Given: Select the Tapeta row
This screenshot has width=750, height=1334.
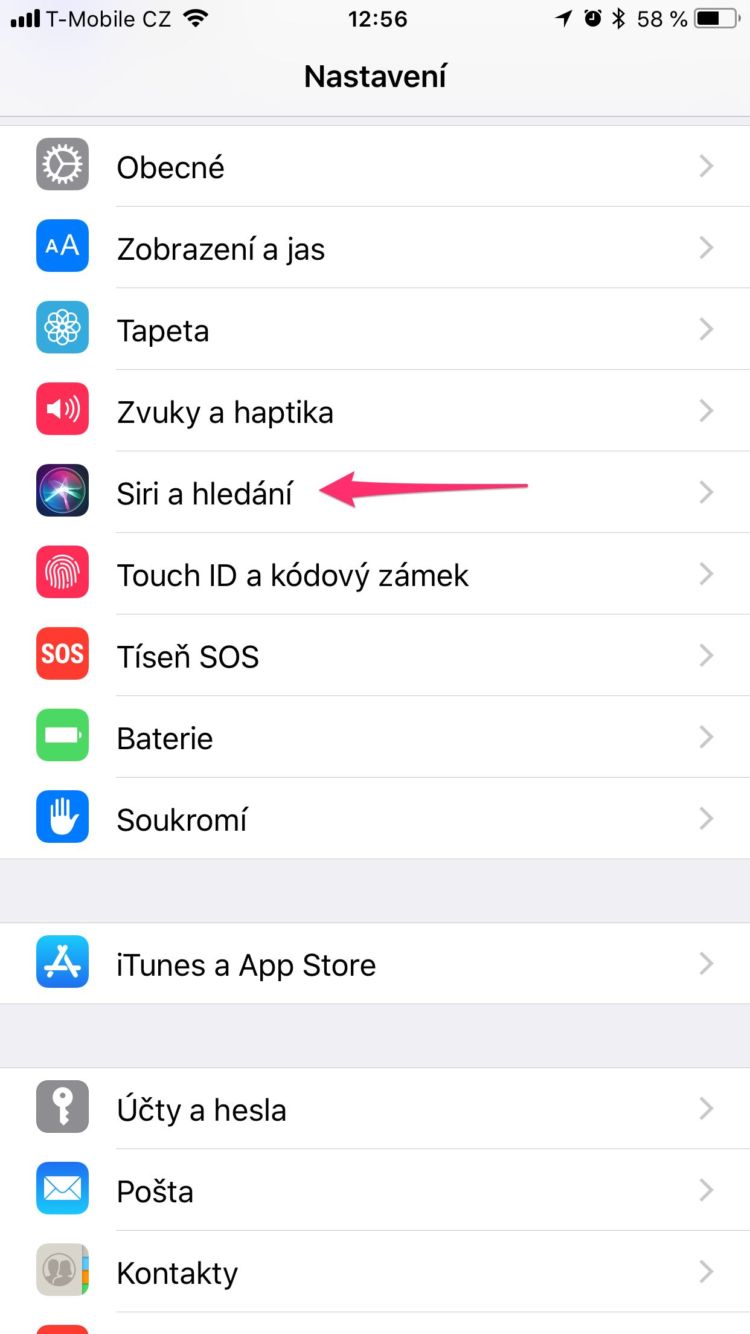Looking at the screenshot, I should 375,330.
